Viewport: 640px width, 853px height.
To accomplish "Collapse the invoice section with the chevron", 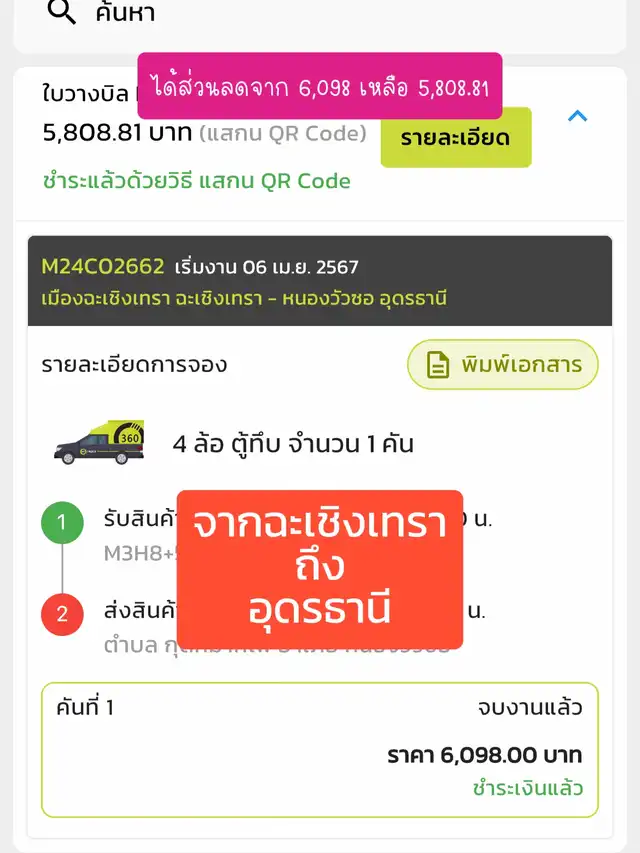I will (x=577, y=116).
